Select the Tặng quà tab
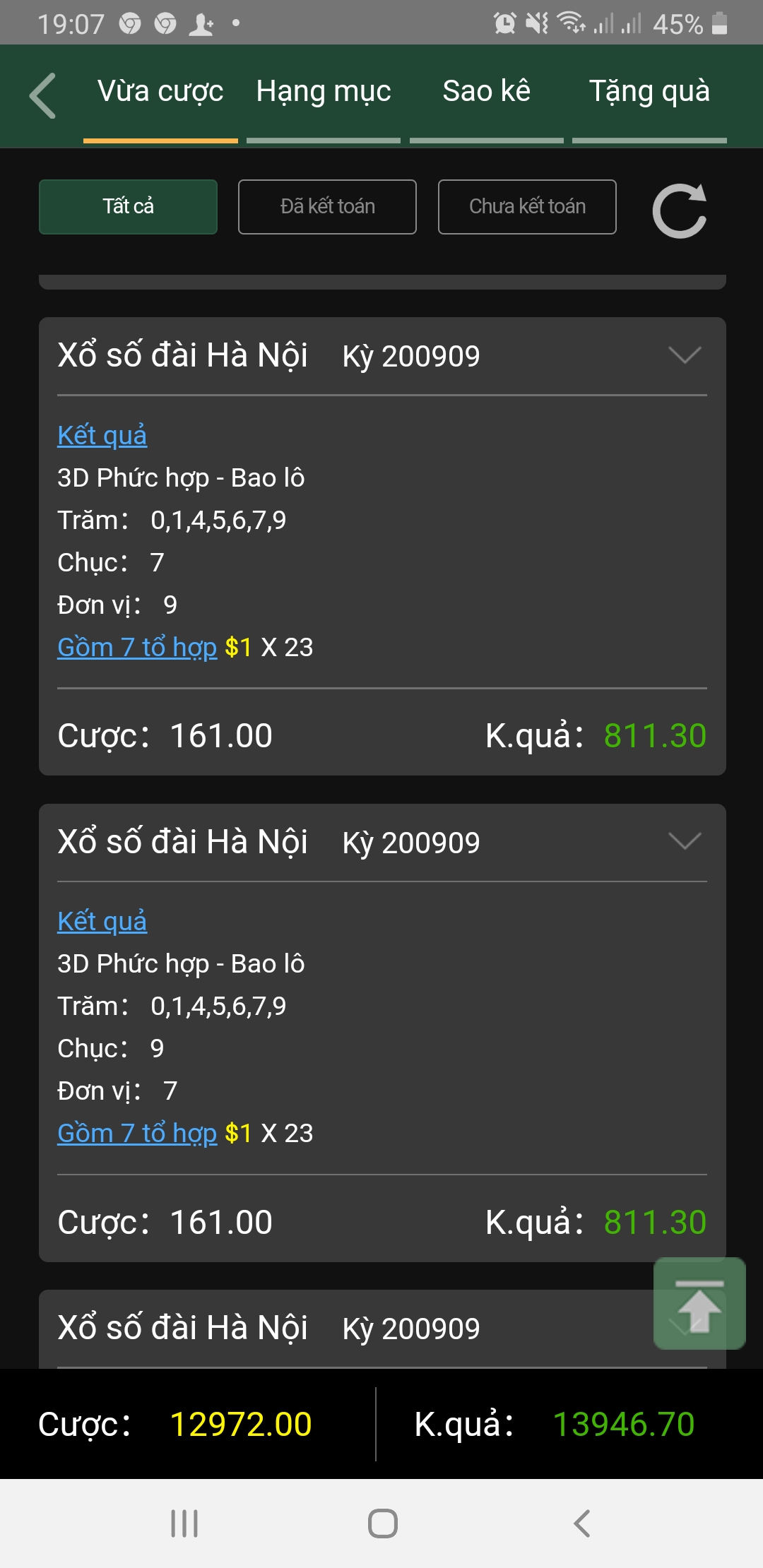The height and width of the screenshot is (1568, 763). pyautogui.click(x=649, y=93)
